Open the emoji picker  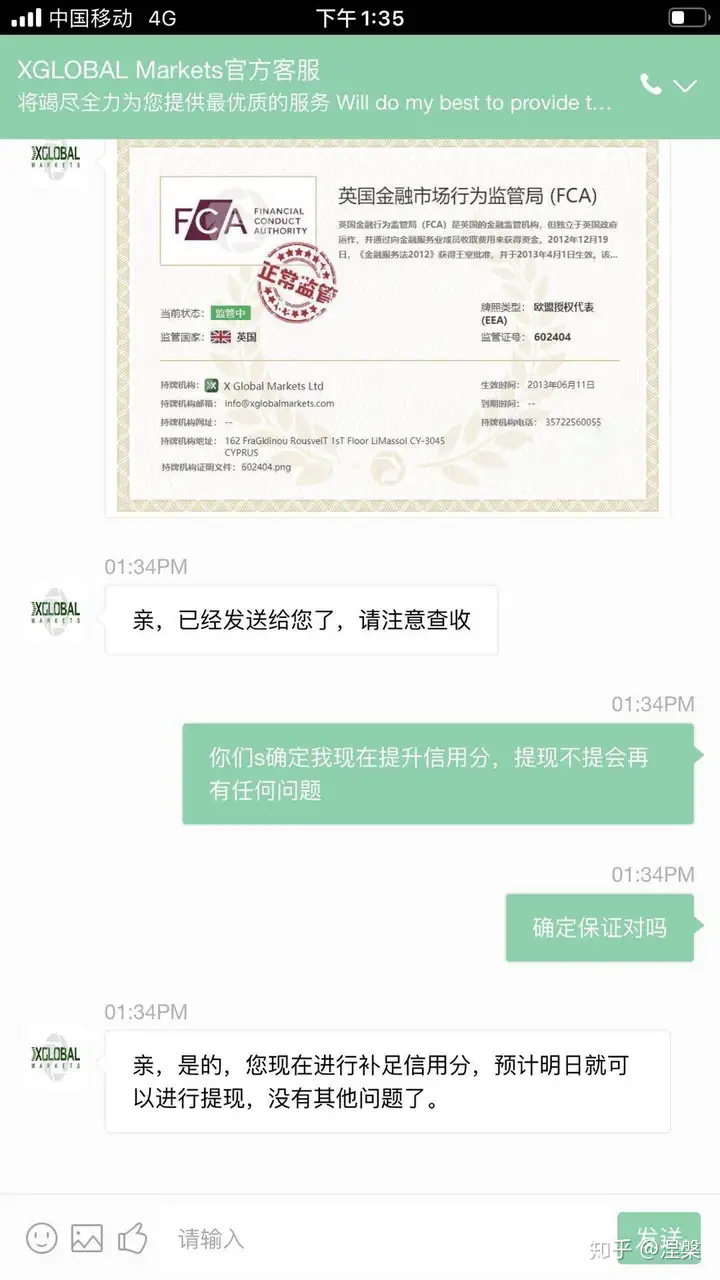point(41,1238)
